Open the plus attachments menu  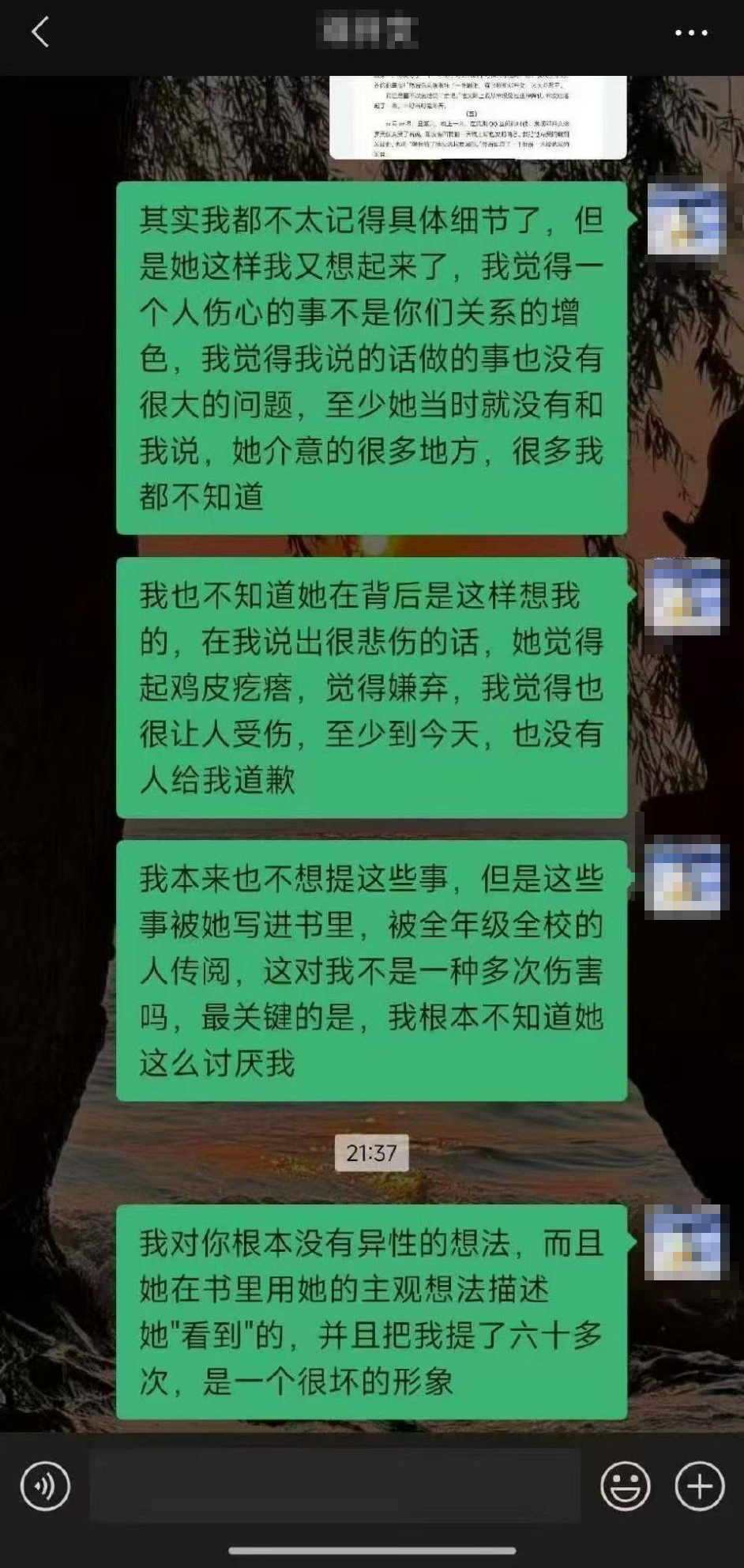699,1486
